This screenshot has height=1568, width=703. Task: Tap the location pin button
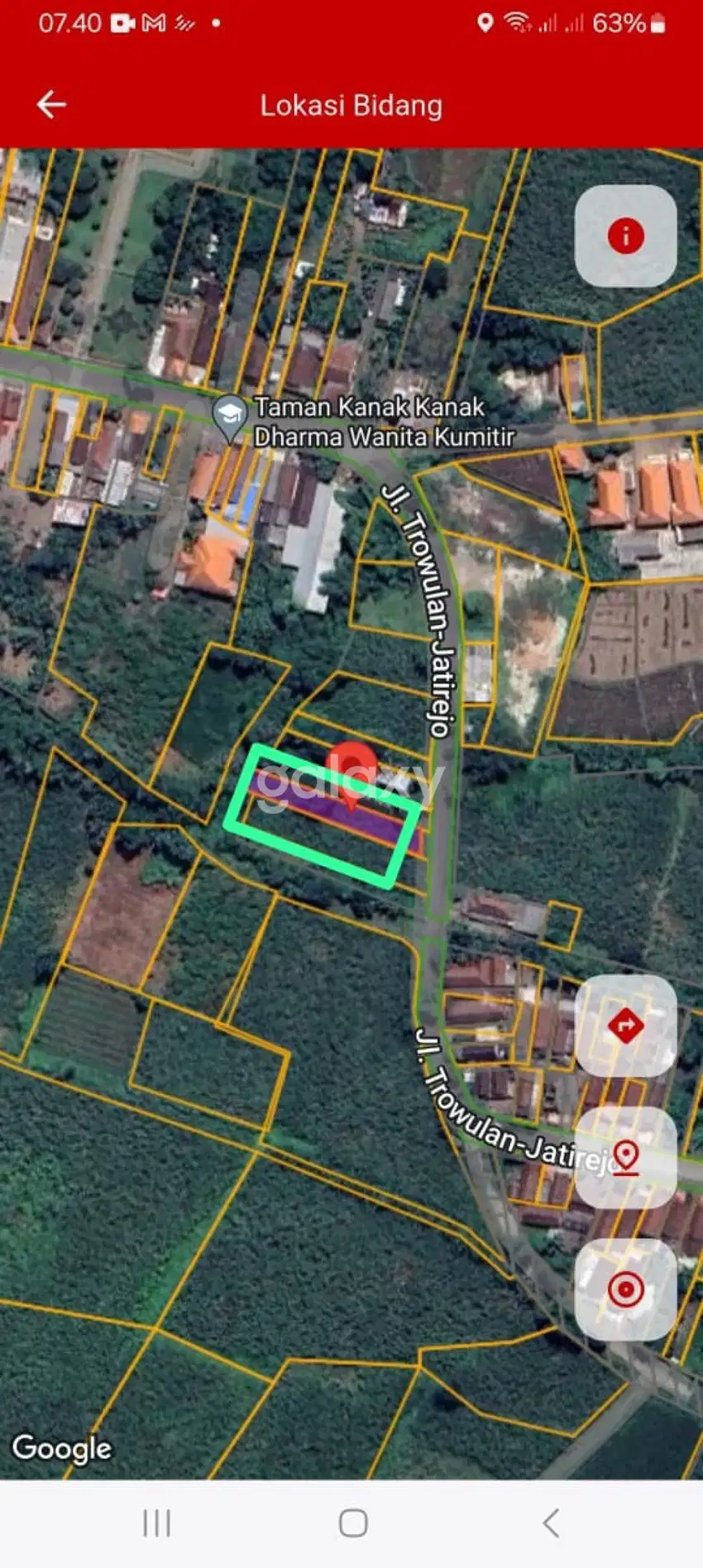pos(625,1157)
